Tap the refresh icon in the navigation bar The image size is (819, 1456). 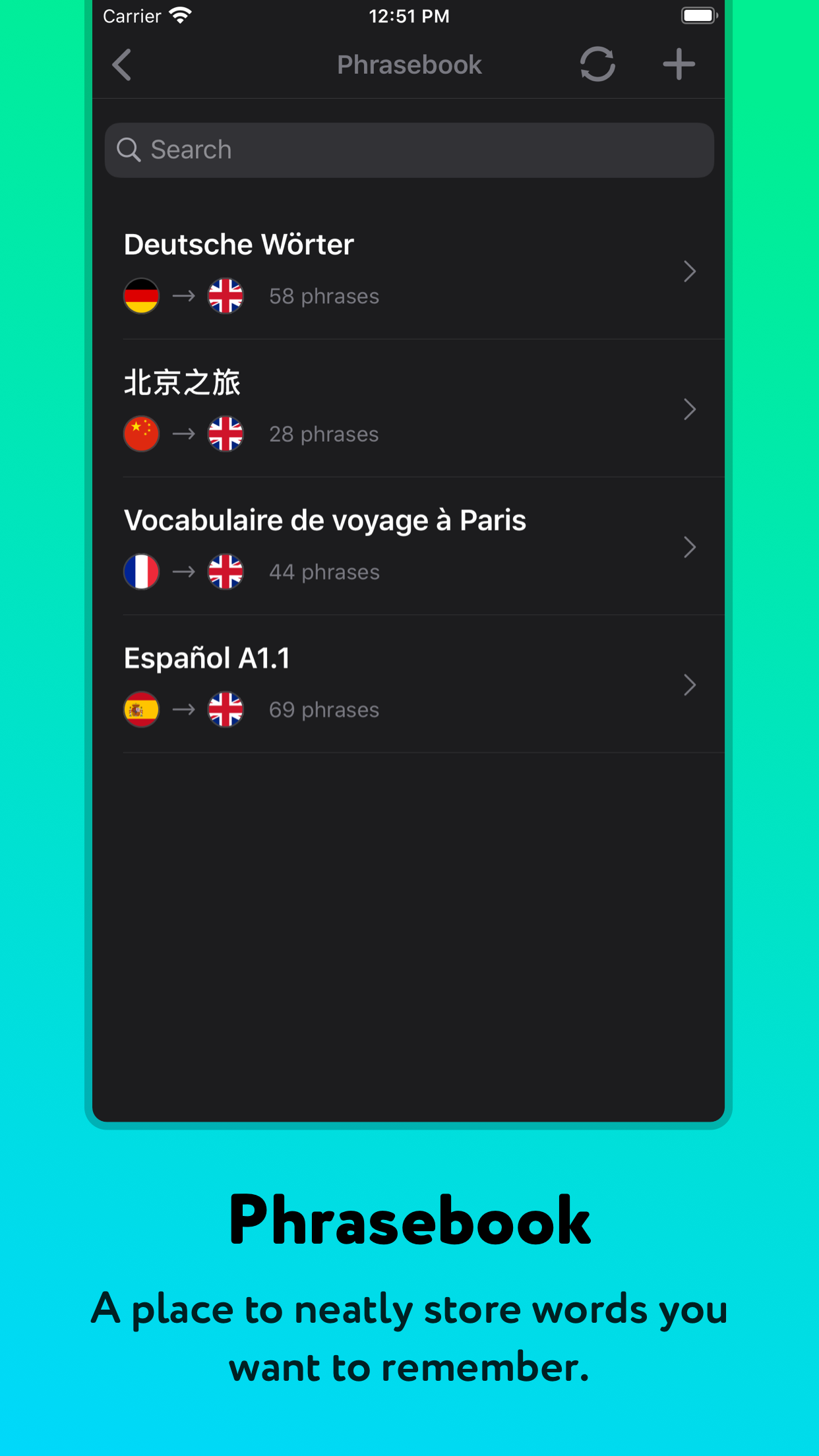(x=597, y=64)
